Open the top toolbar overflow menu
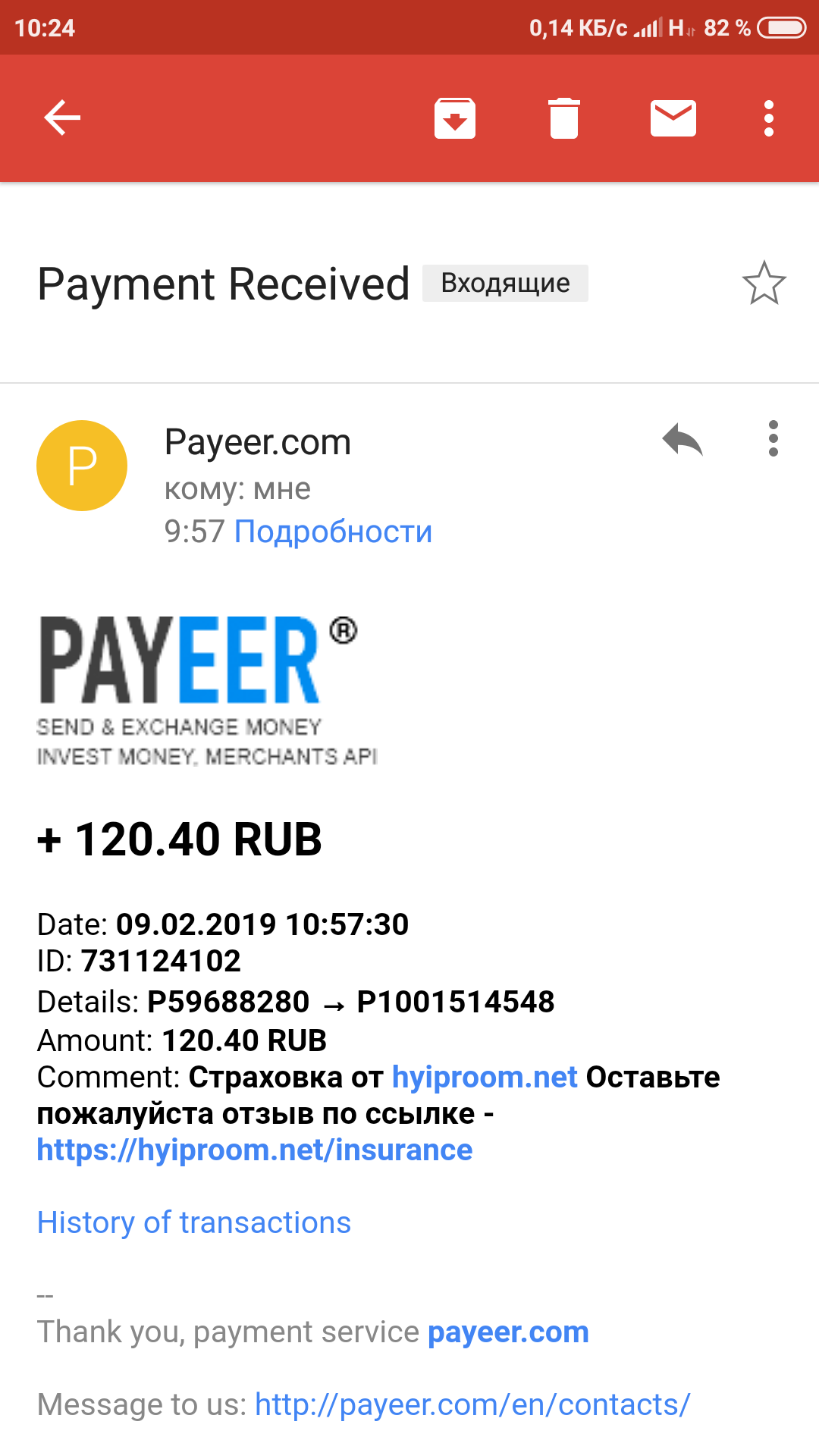819x1456 pixels. coord(769,118)
